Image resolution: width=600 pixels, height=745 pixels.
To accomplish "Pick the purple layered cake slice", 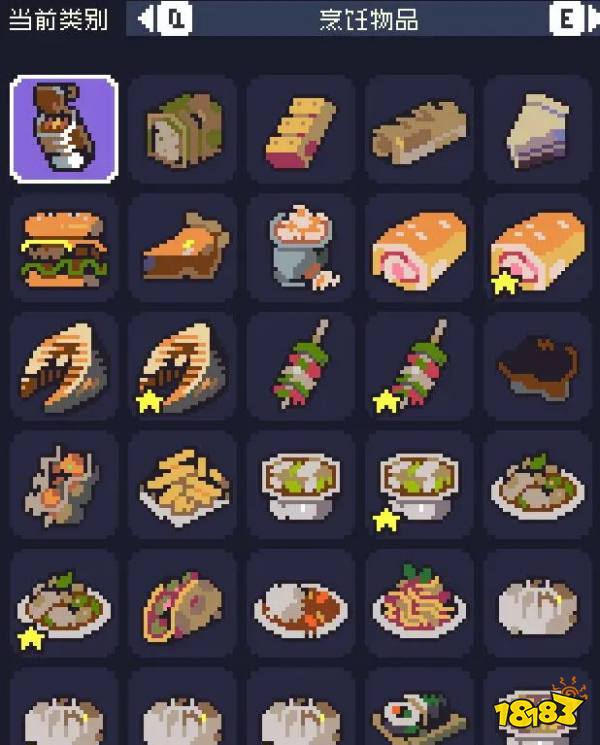I will click(536, 129).
